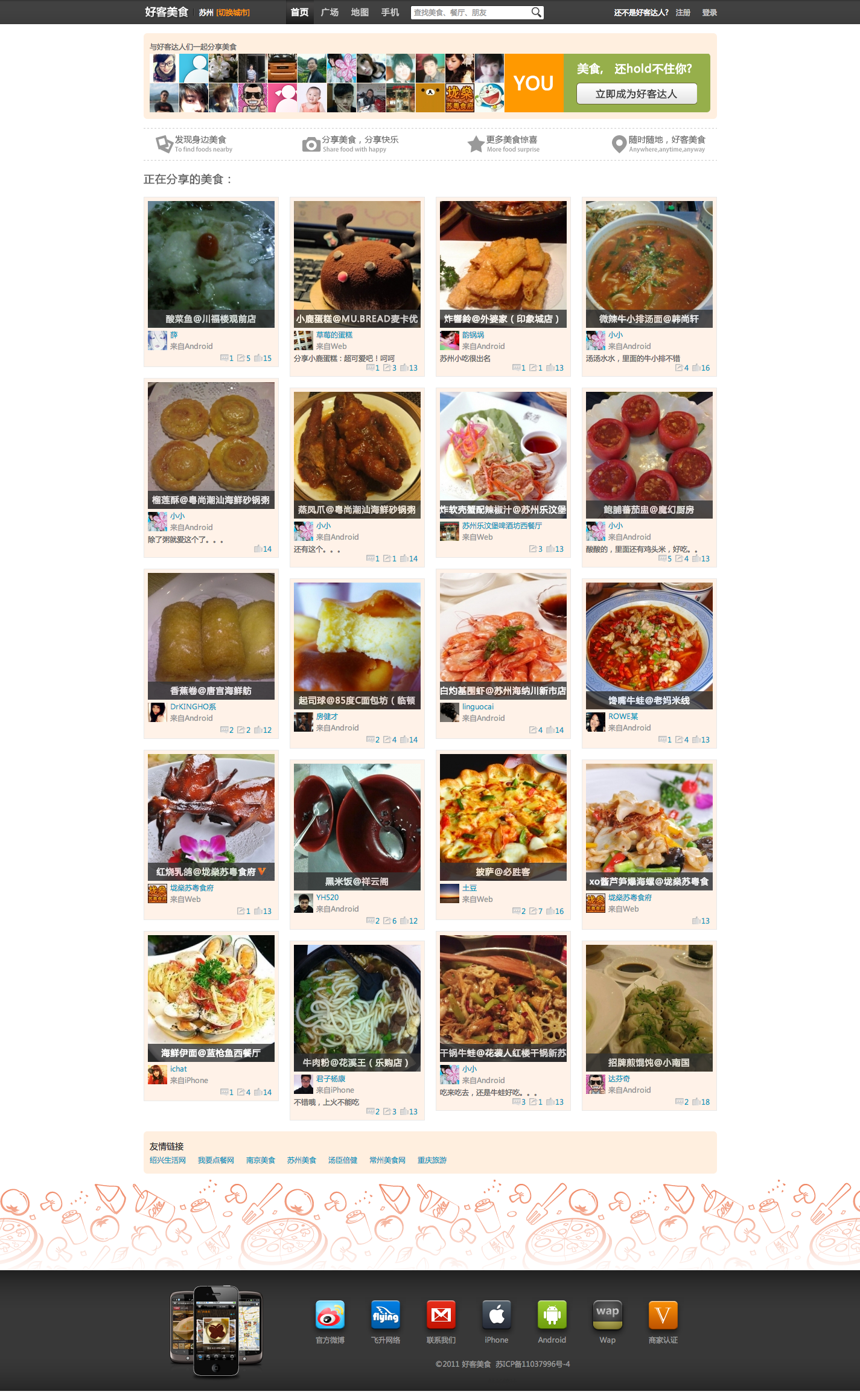Open the 酸菜鱼@川福楼观前店 food card
Screen dimensions: 860x1400
[x=211, y=264]
